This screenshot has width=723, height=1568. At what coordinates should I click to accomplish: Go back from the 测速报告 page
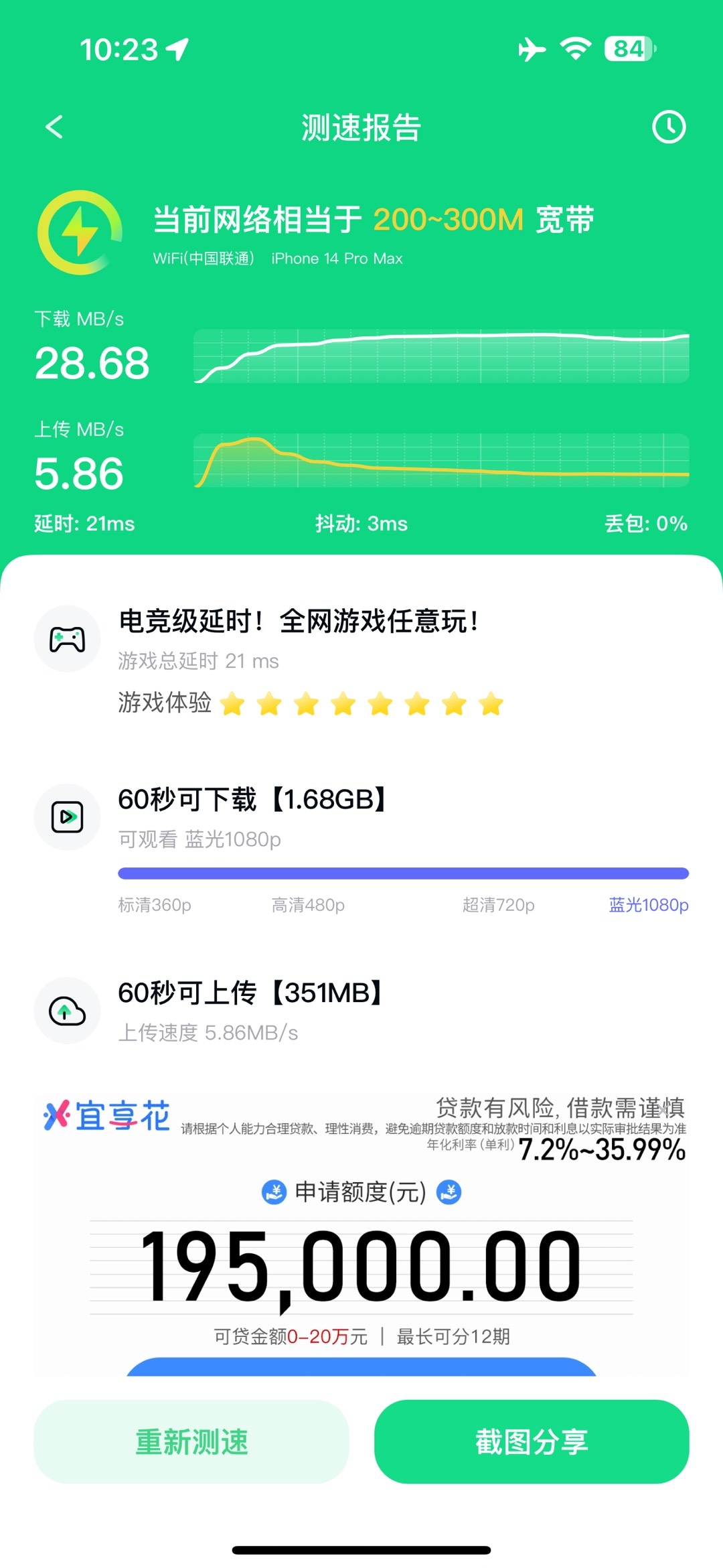point(54,127)
